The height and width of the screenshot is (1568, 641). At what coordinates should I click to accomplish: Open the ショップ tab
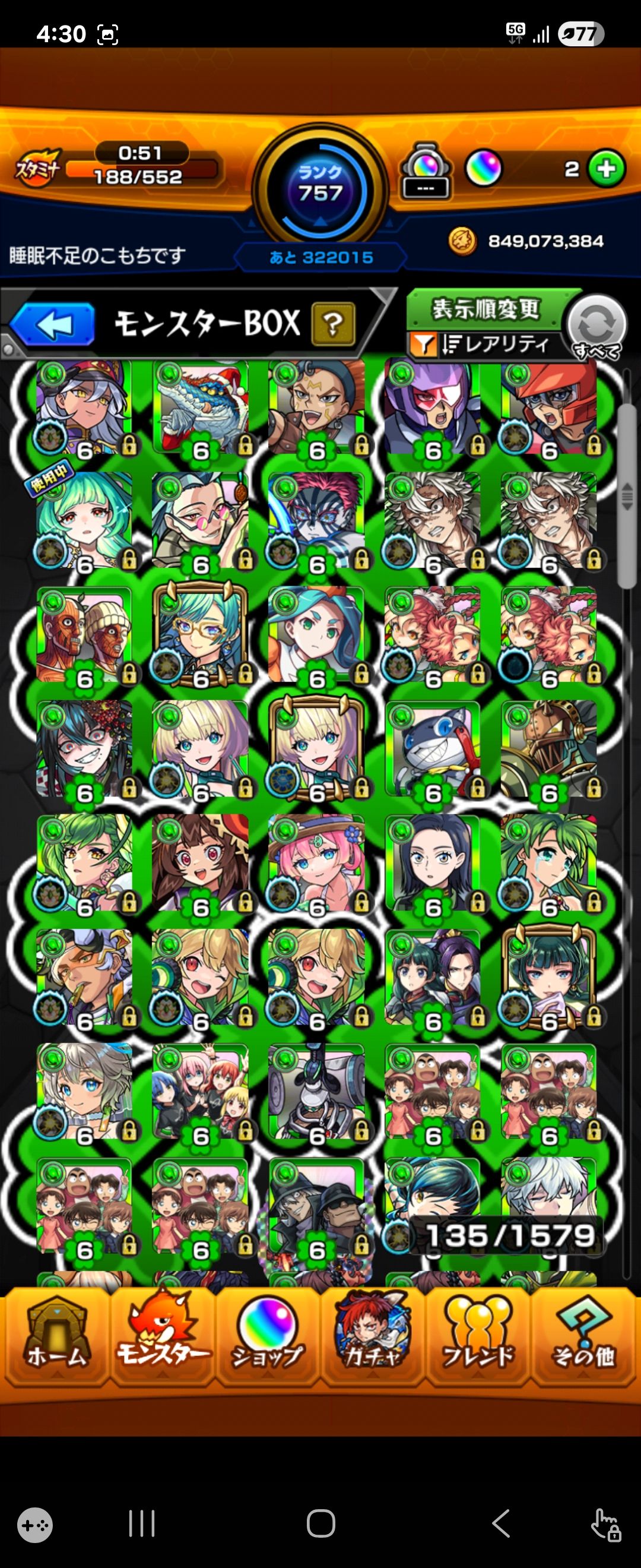(268, 1341)
